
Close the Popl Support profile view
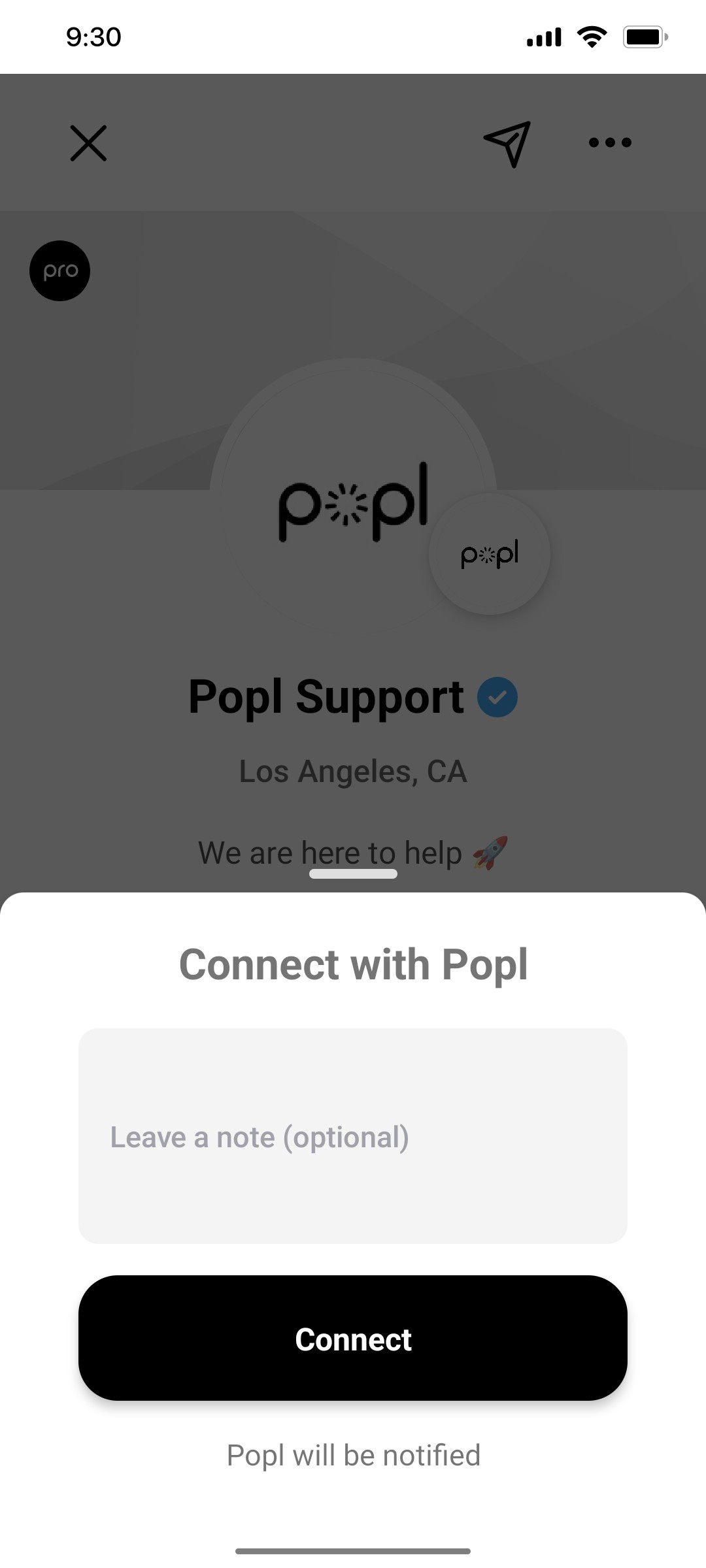(x=89, y=143)
